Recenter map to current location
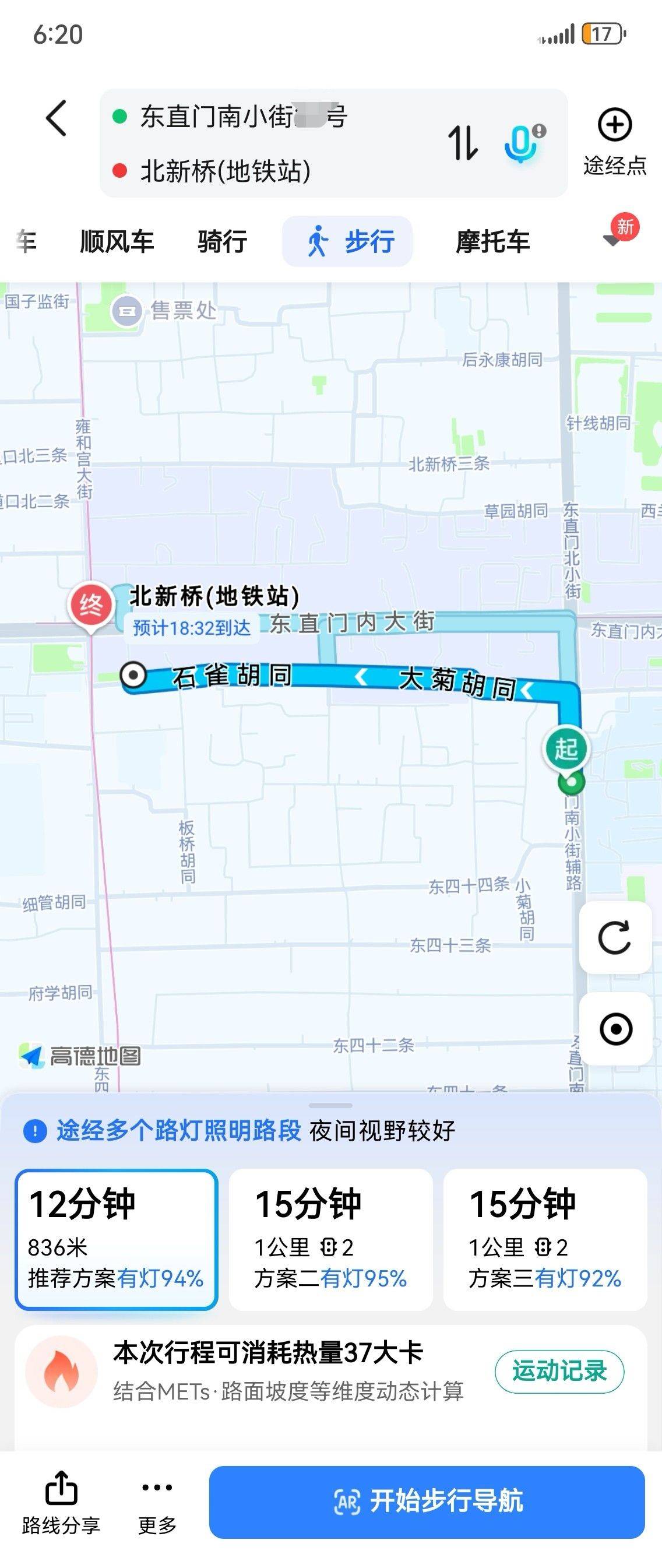This screenshot has width=662, height=1568. tap(615, 1029)
